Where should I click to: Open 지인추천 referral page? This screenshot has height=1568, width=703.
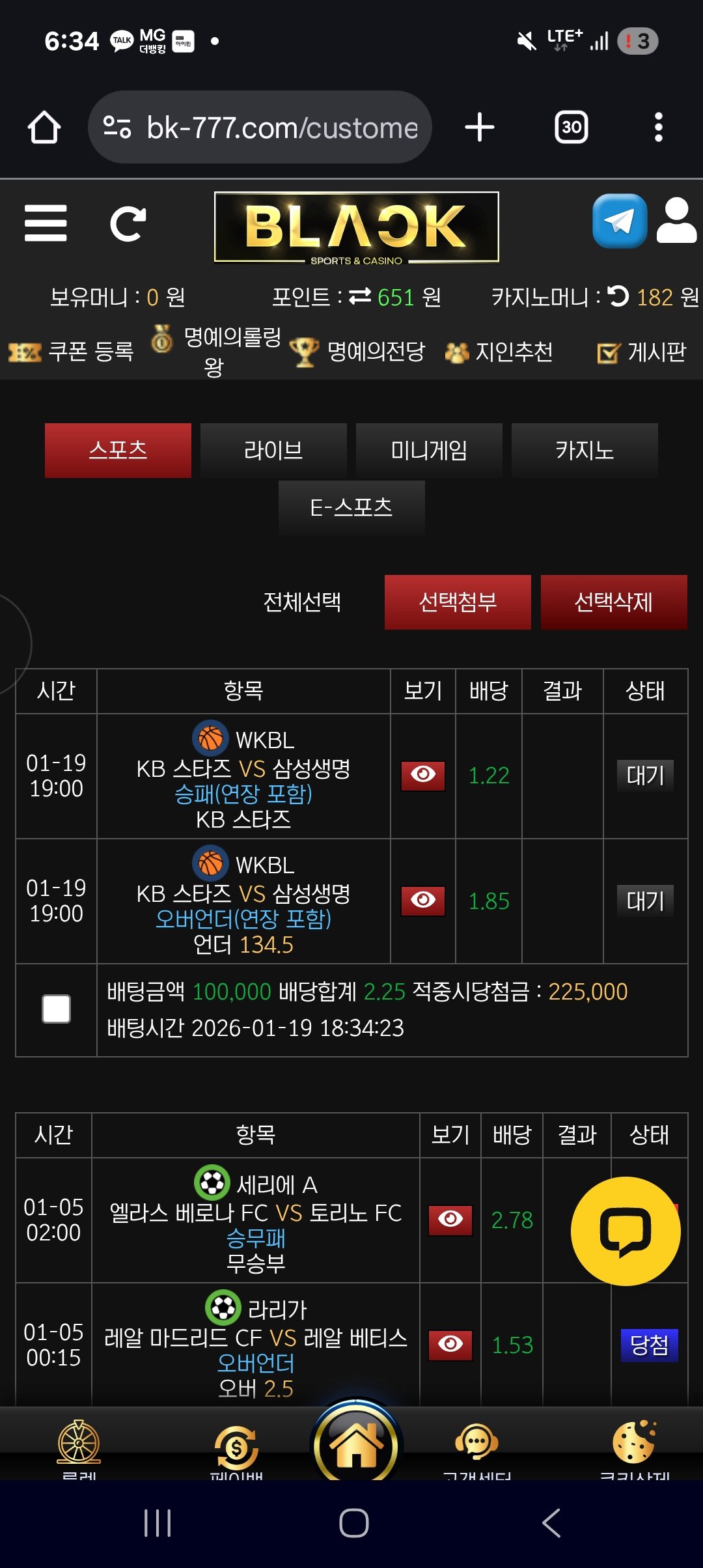pos(500,352)
